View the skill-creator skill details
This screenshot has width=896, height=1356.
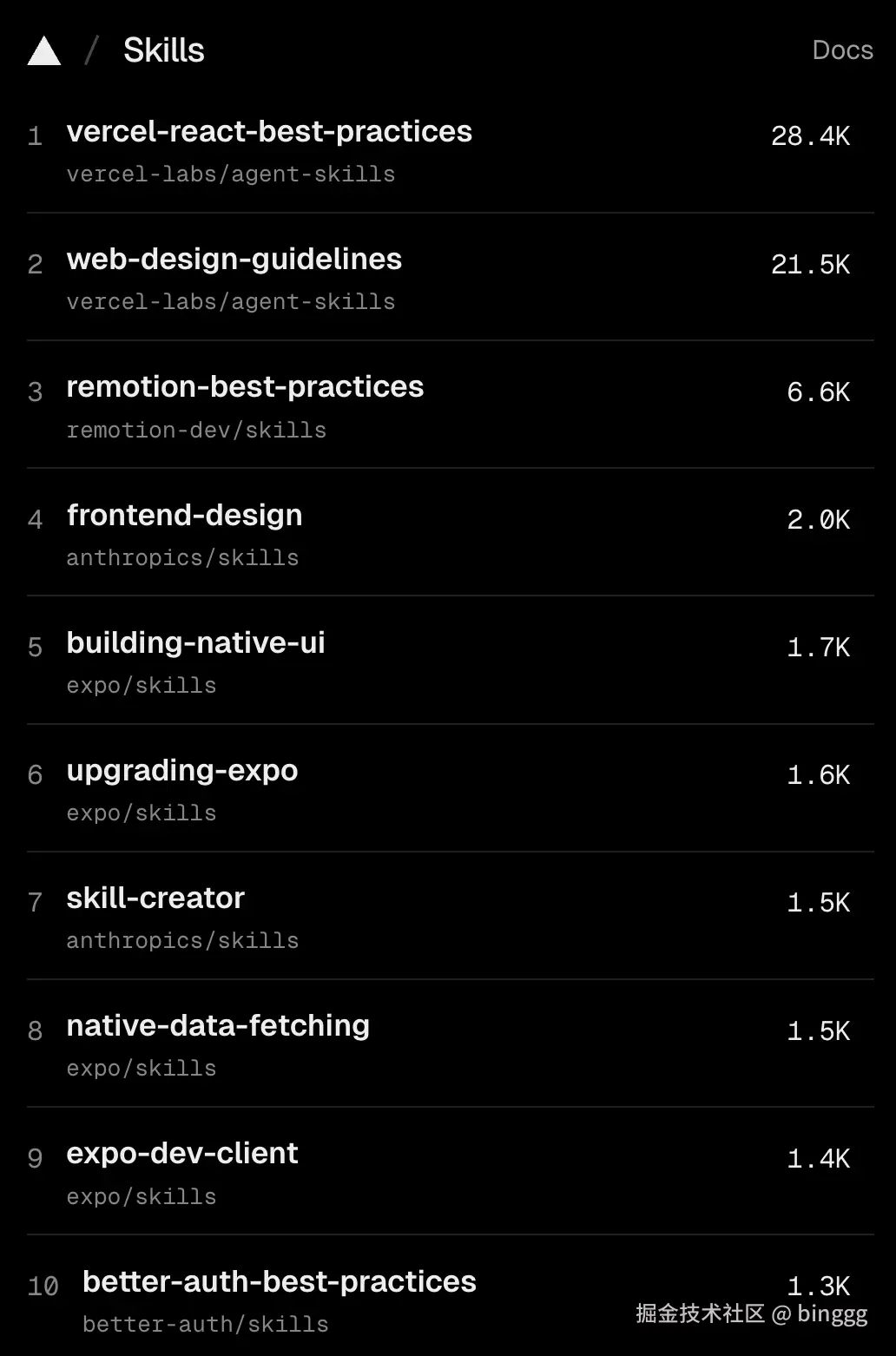pyautogui.click(x=156, y=899)
